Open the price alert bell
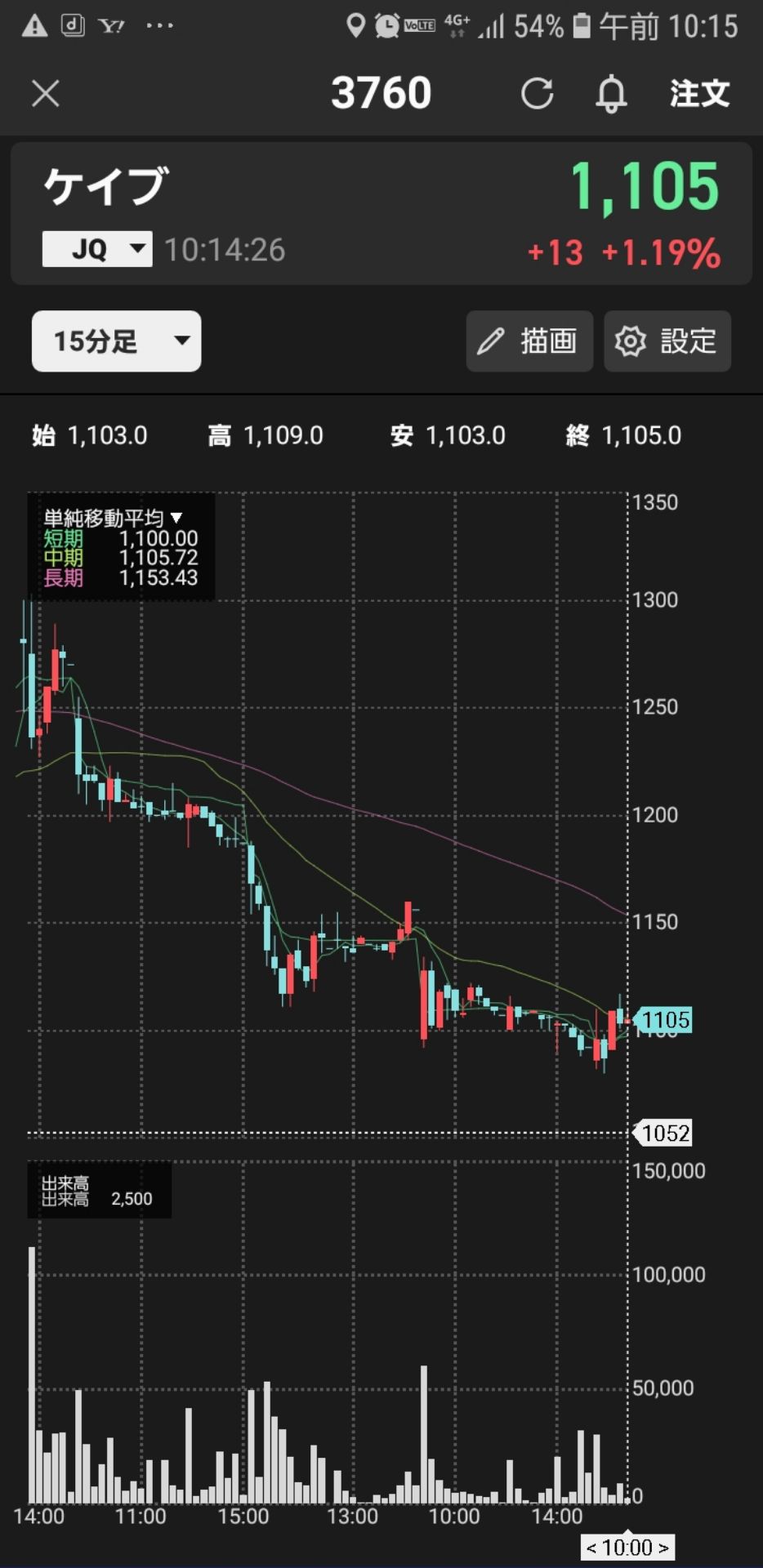Viewport: 763px width, 1568px height. click(611, 94)
